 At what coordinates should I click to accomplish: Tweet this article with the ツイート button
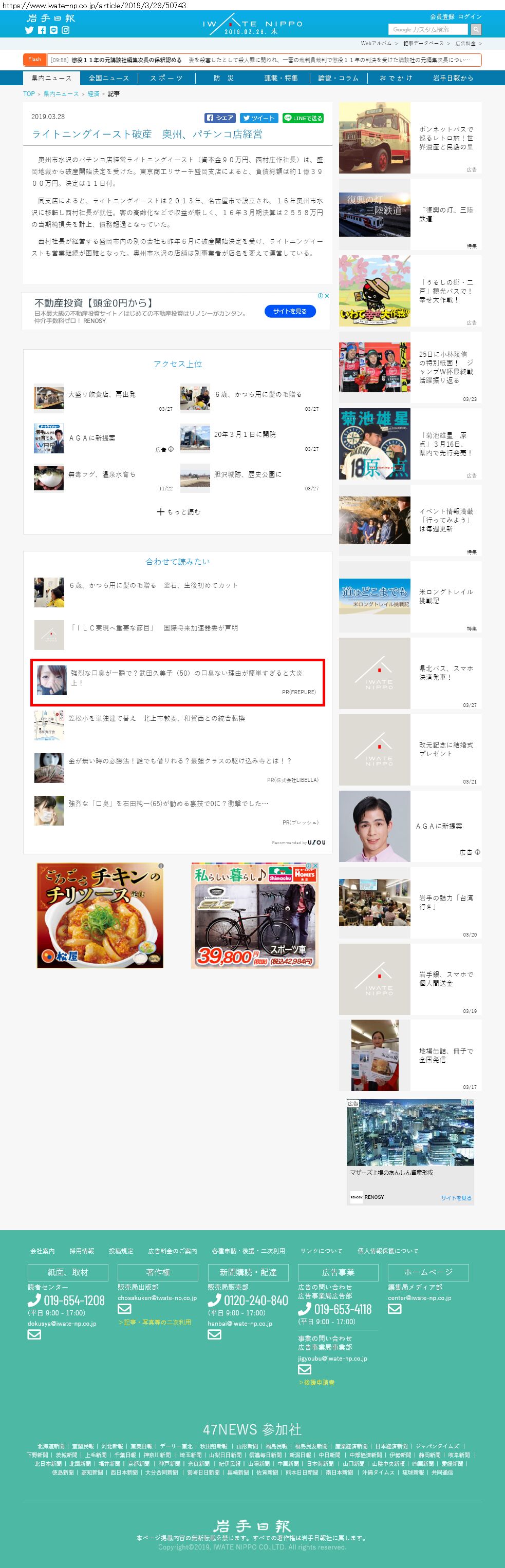pyautogui.click(x=258, y=118)
